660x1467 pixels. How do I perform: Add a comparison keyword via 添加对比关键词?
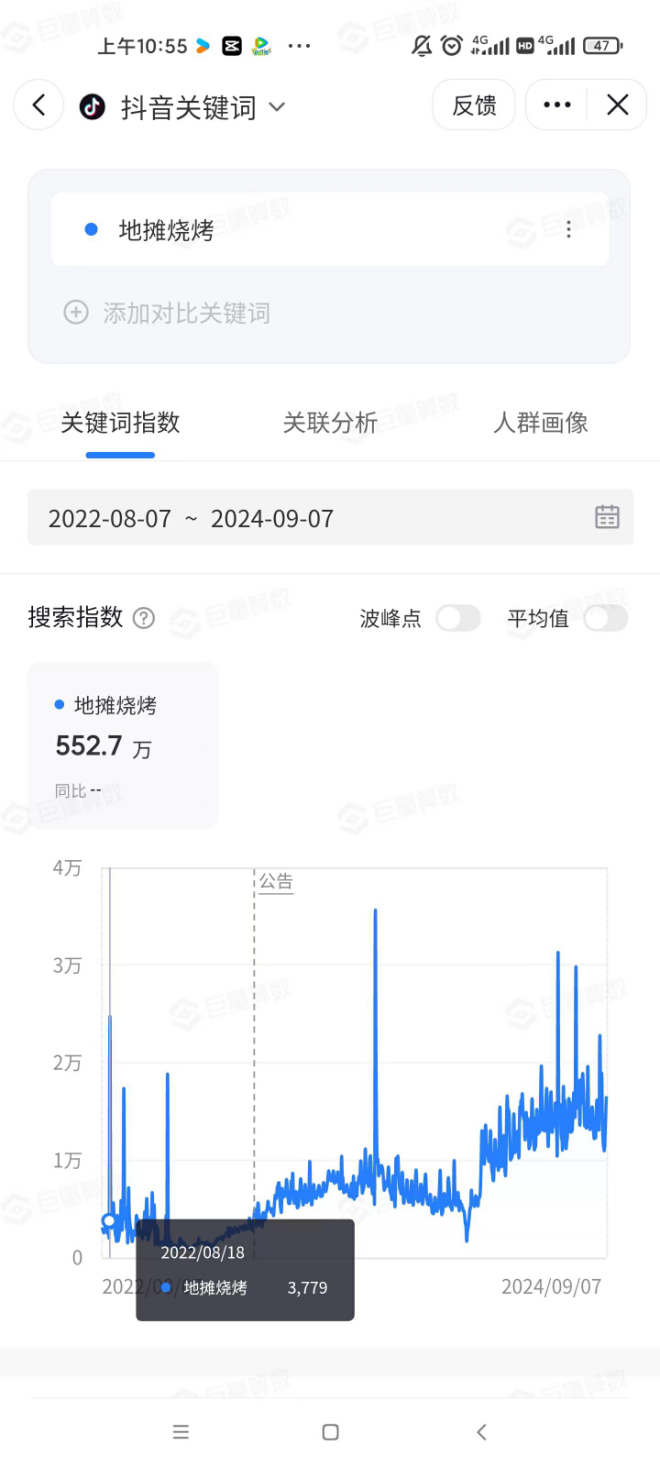[167, 313]
